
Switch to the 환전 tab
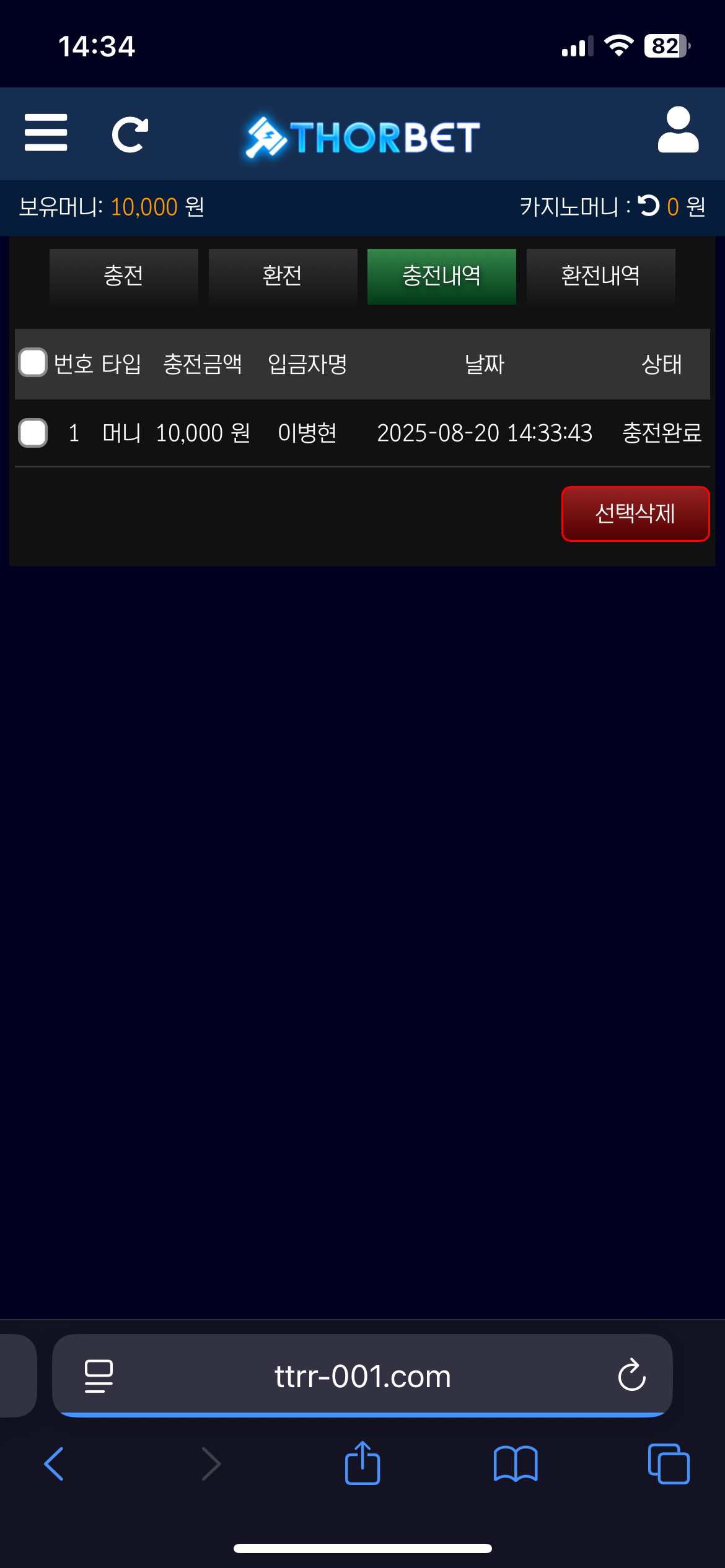click(x=283, y=276)
